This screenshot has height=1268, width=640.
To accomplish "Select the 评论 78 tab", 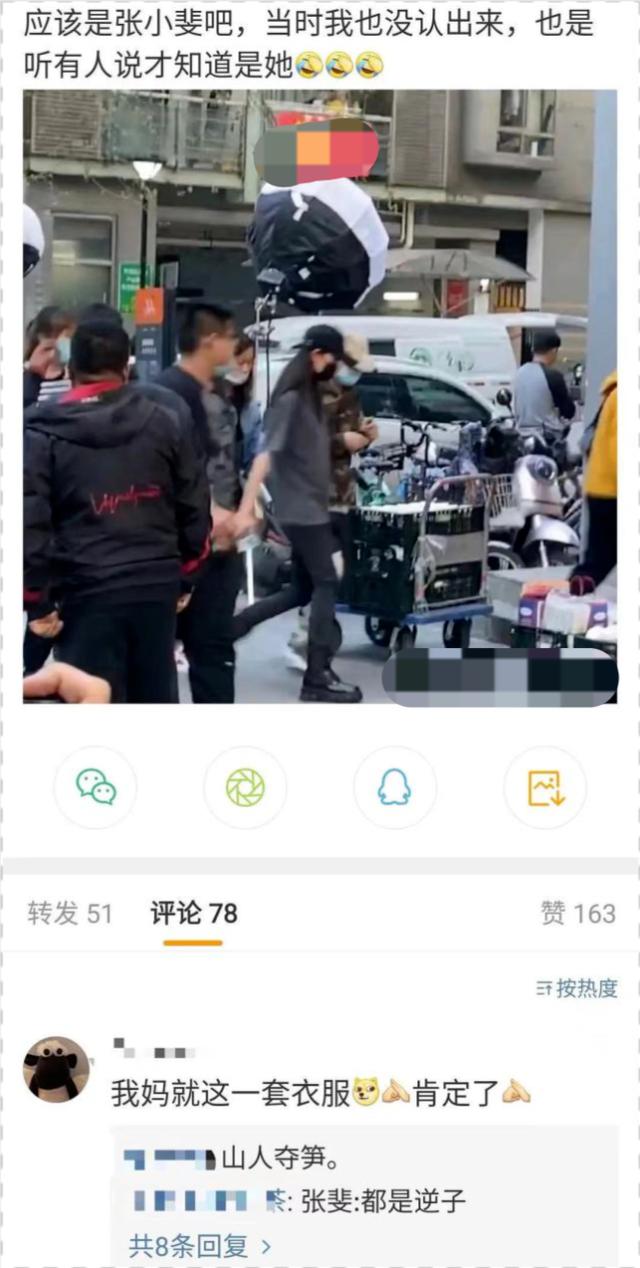I will pyautogui.click(x=194, y=913).
